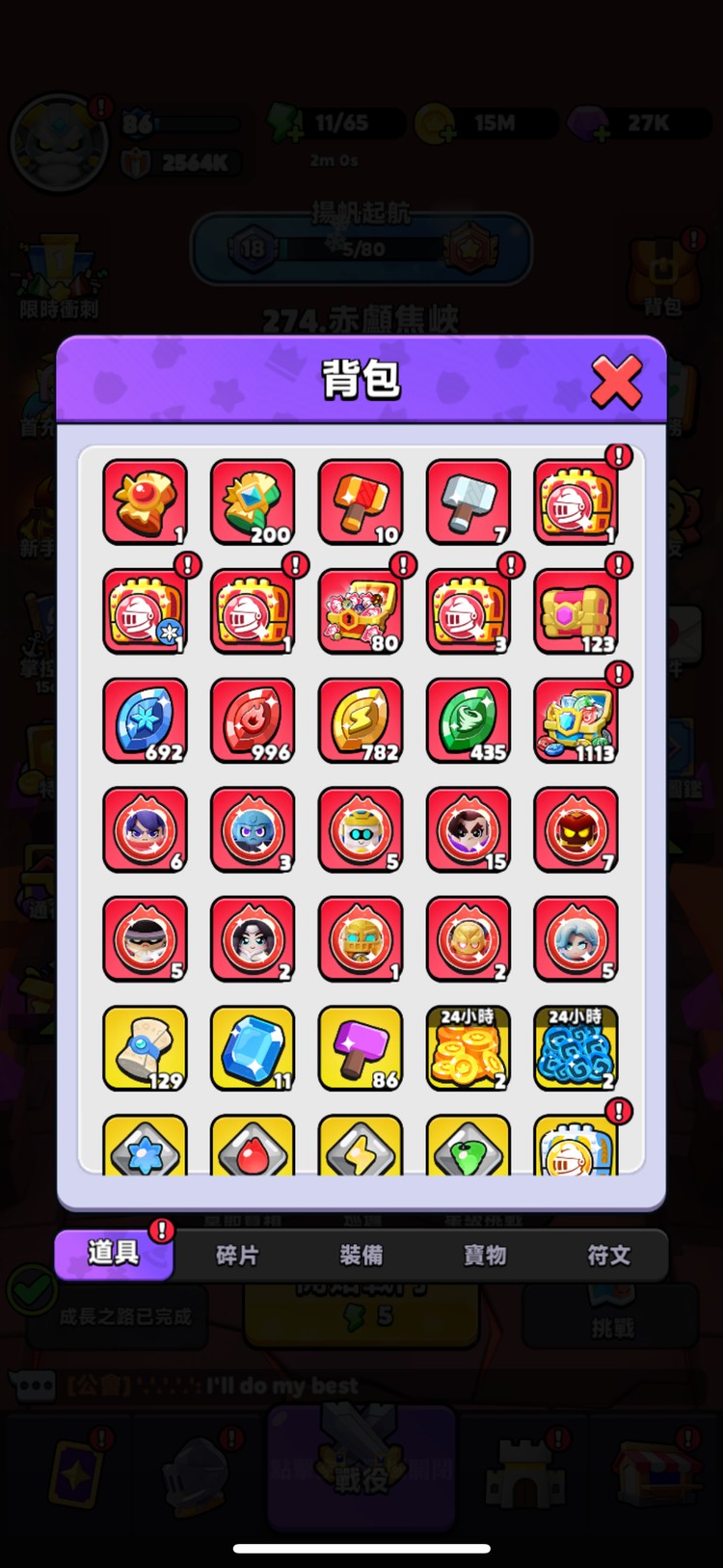Select the scroll item with 129
The width and height of the screenshot is (723, 1568).
click(x=146, y=1048)
